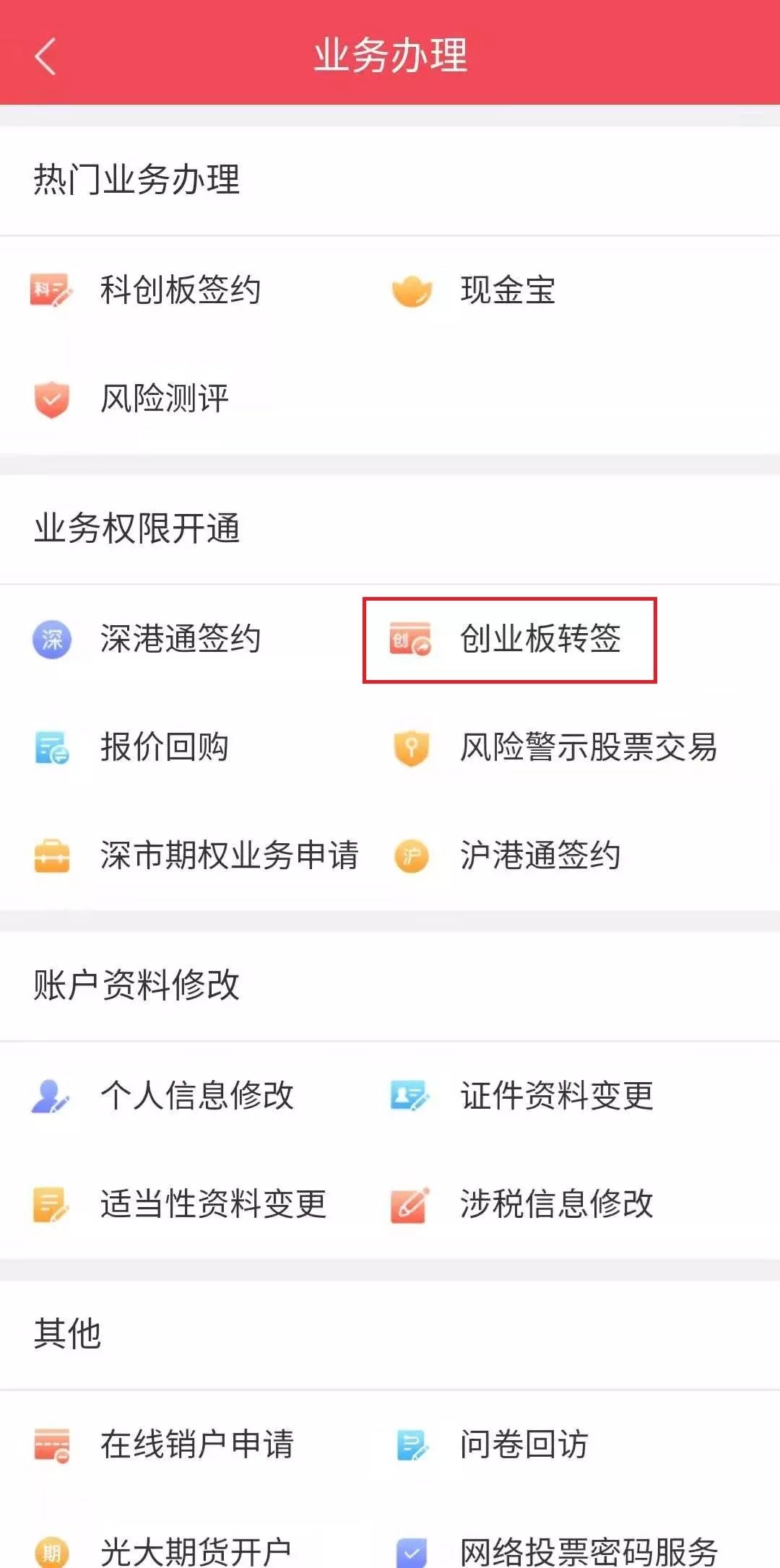Open 沪港通签约

tap(506, 855)
